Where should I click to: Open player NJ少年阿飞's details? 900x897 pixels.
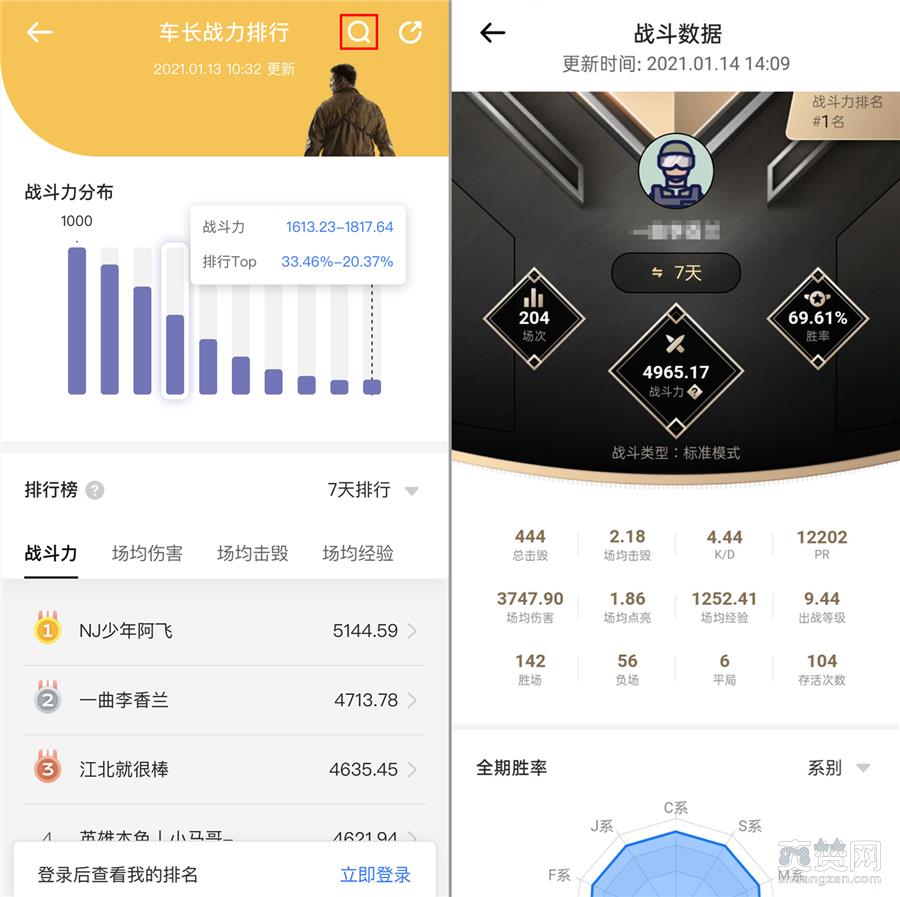224,631
